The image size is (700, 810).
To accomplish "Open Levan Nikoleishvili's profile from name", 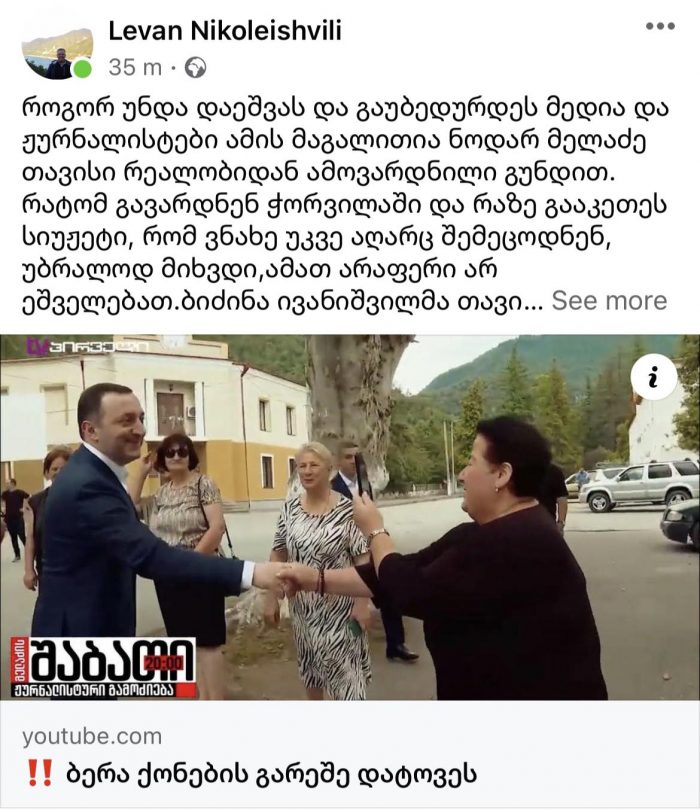I will click(225, 31).
